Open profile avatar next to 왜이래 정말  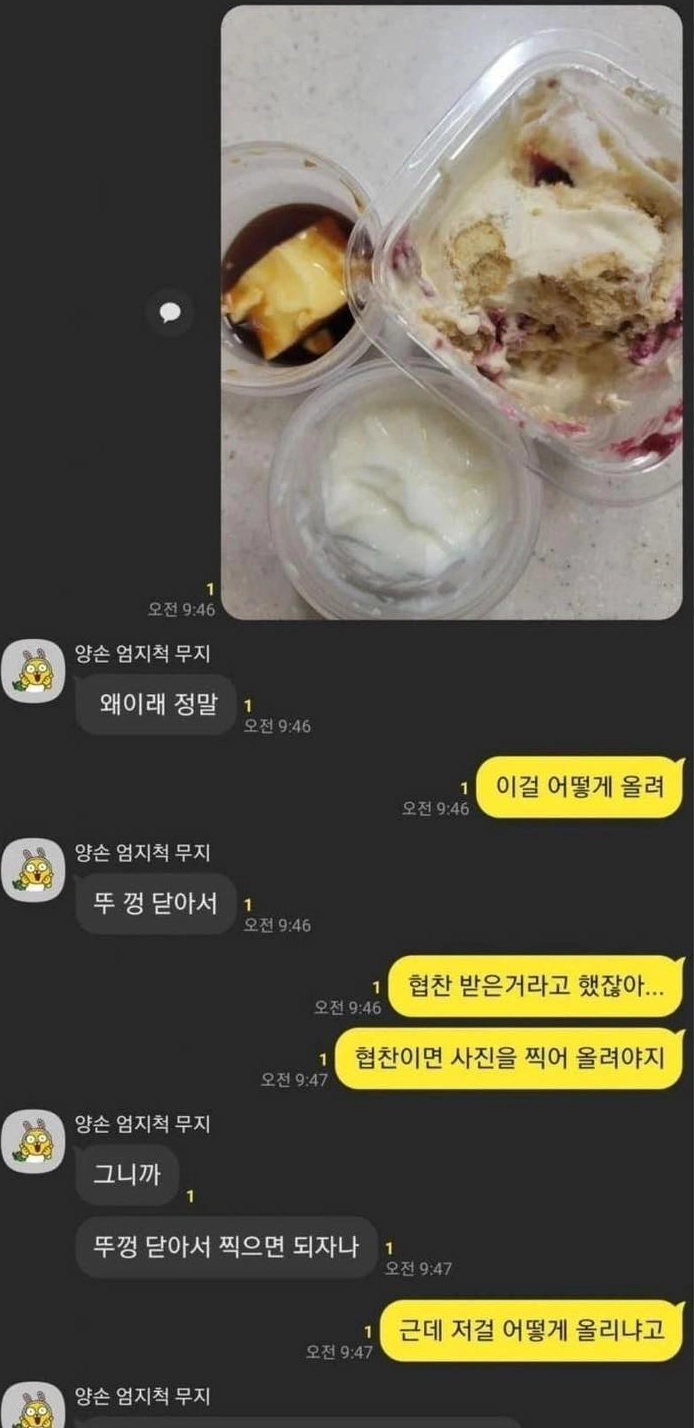(33, 671)
